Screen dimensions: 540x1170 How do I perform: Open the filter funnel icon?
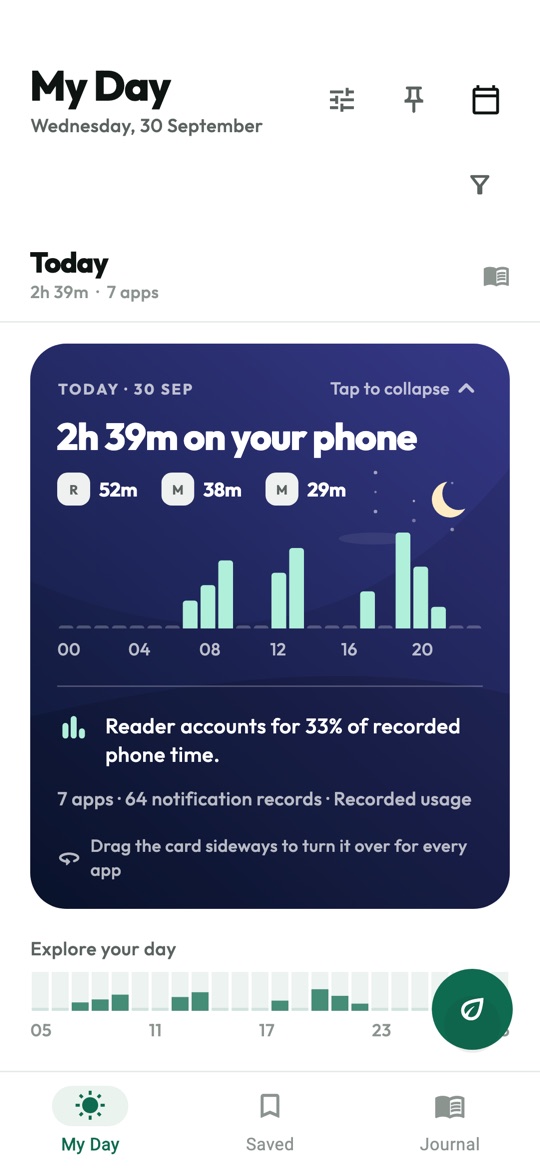tap(480, 184)
